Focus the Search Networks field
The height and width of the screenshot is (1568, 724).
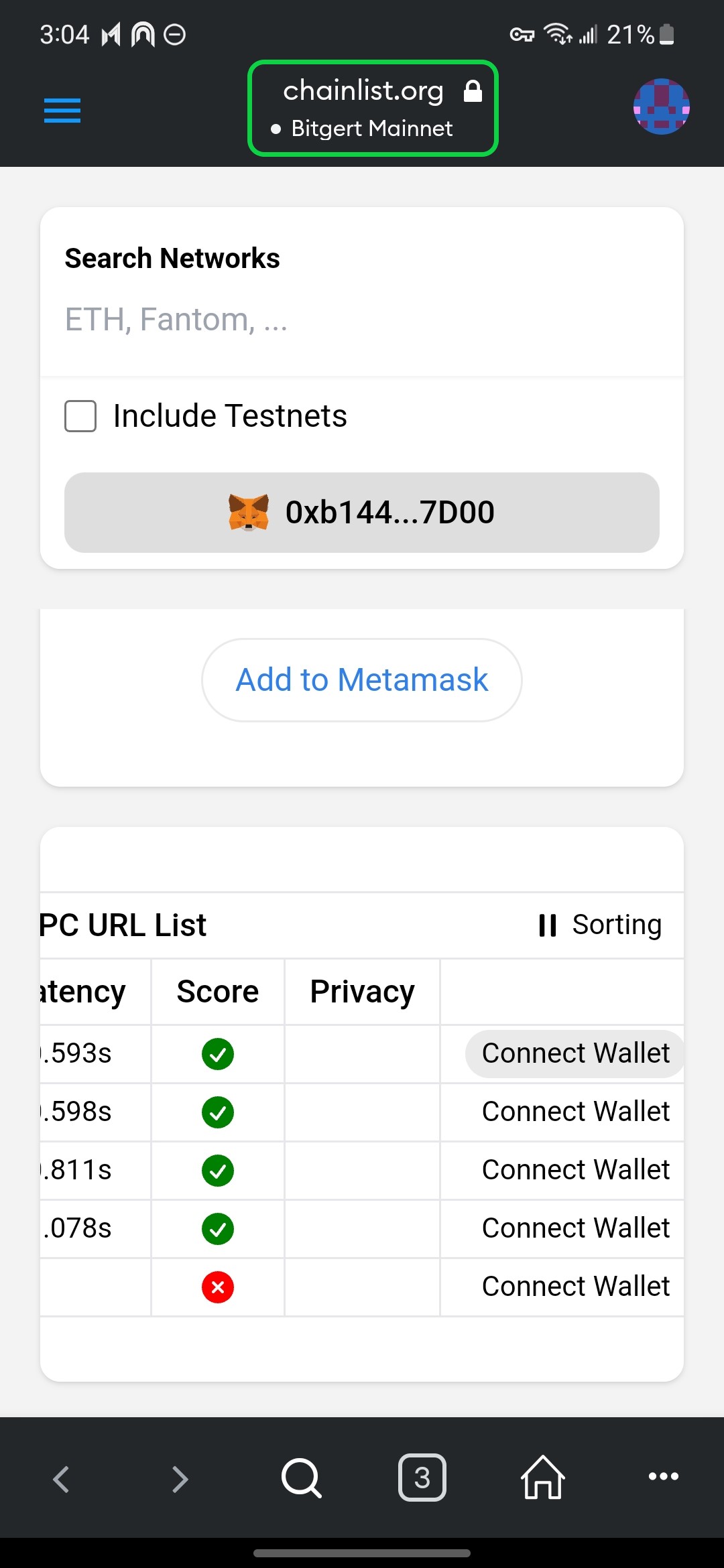tap(362, 320)
